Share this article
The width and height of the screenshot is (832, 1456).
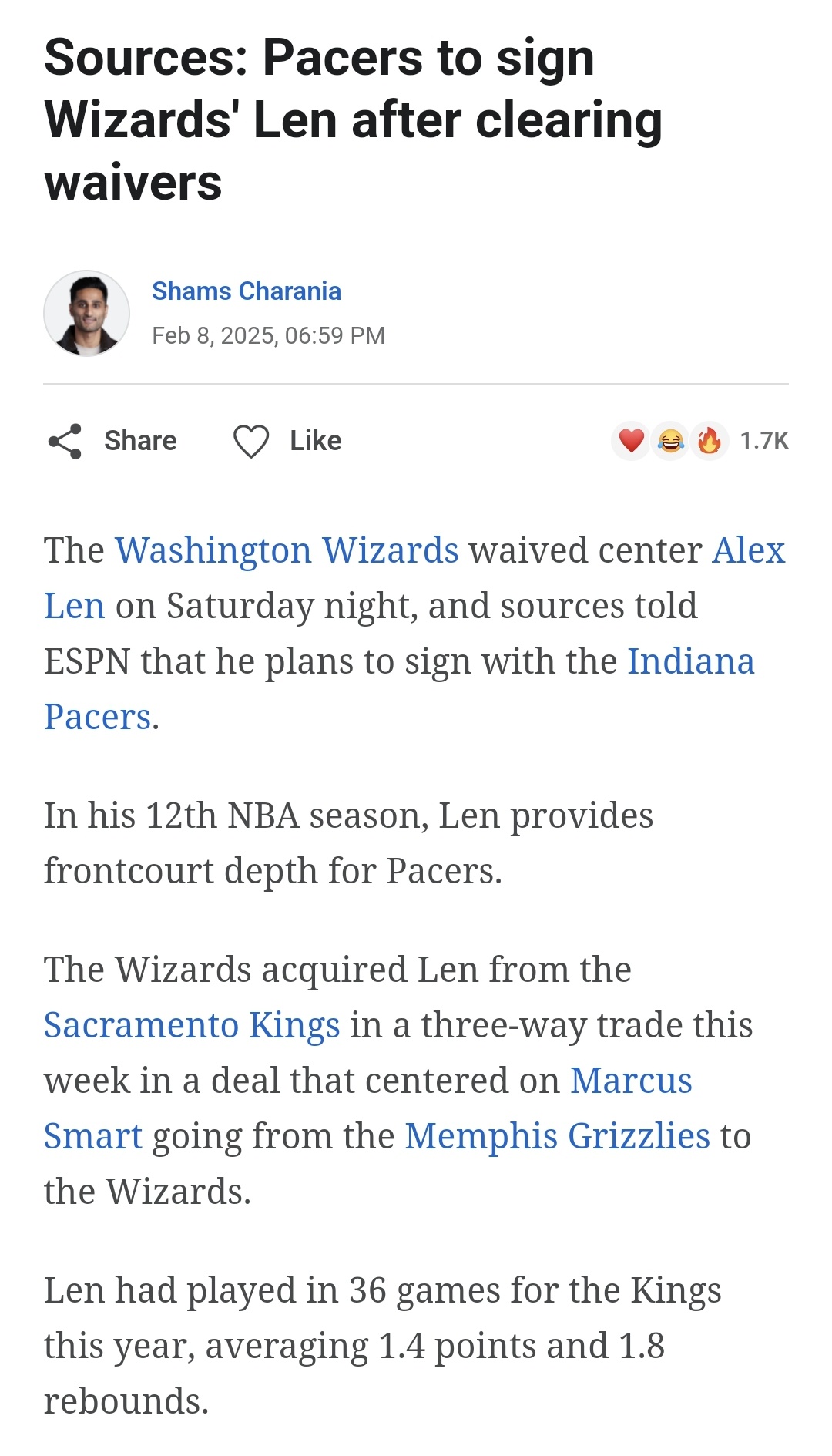pos(112,441)
